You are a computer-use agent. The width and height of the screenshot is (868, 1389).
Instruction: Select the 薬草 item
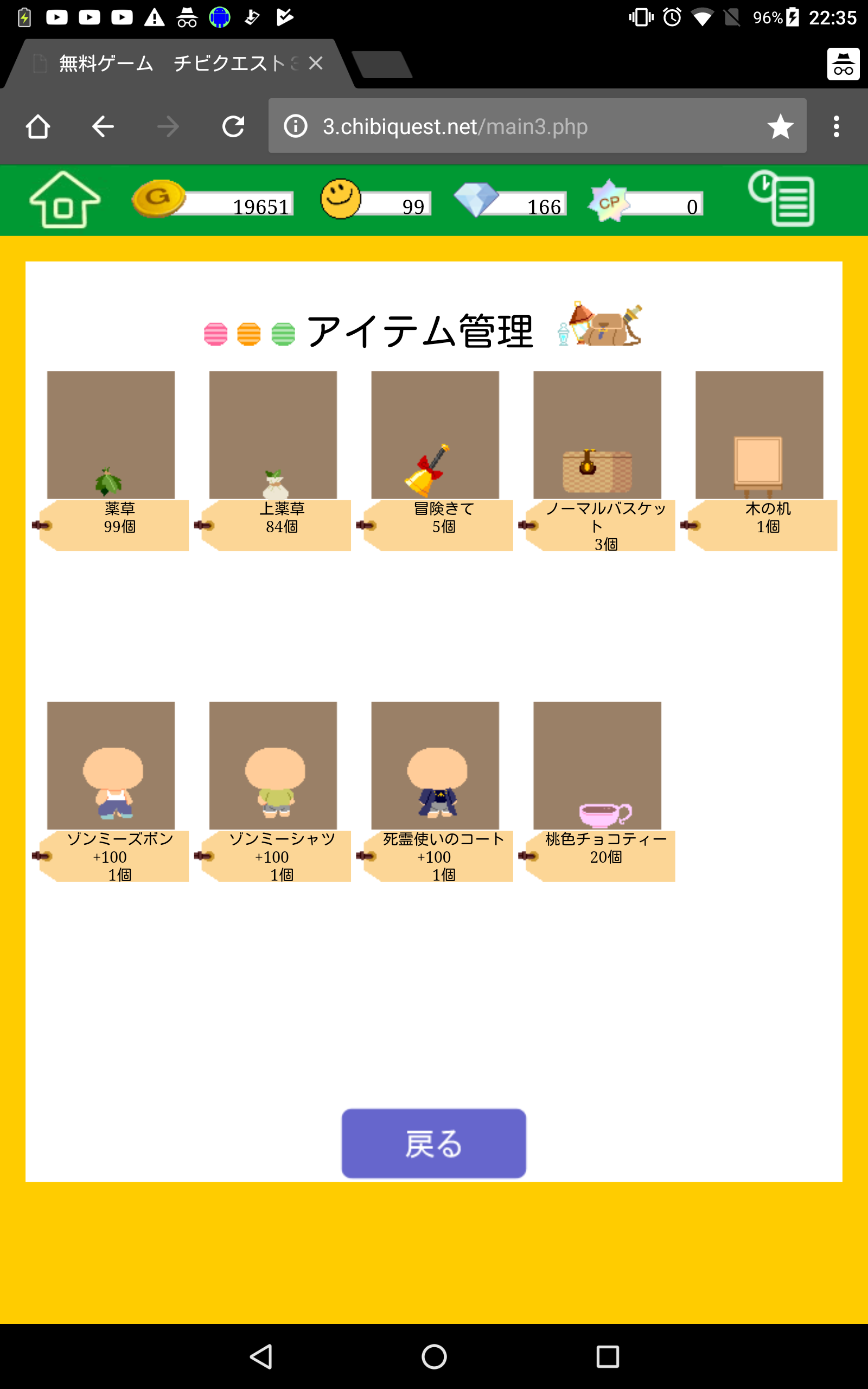click(x=111, y=435)
